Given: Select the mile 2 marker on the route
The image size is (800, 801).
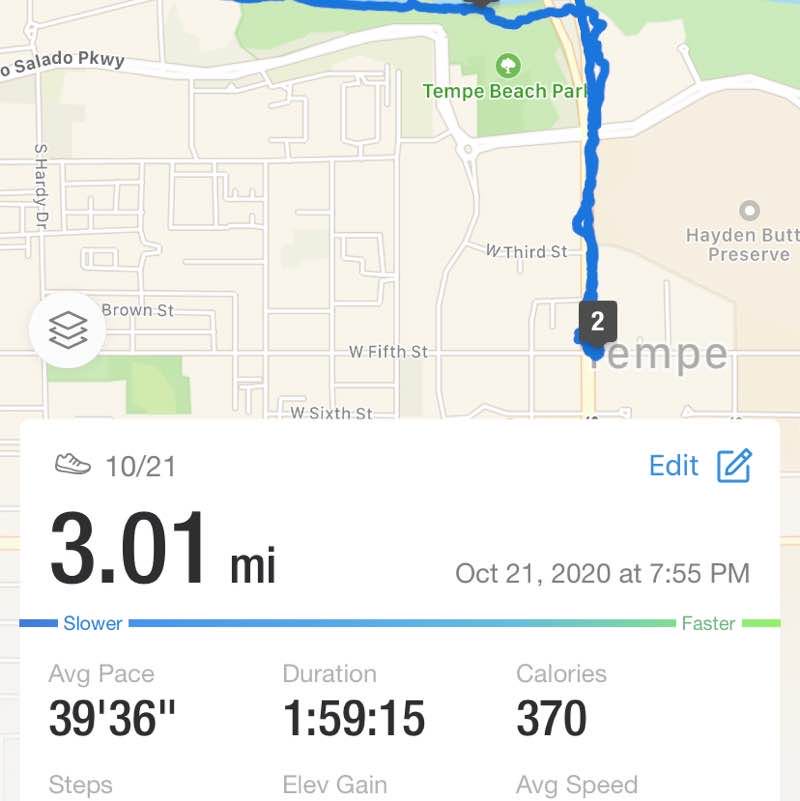Looking at the screenshot, I should (597, 323).
